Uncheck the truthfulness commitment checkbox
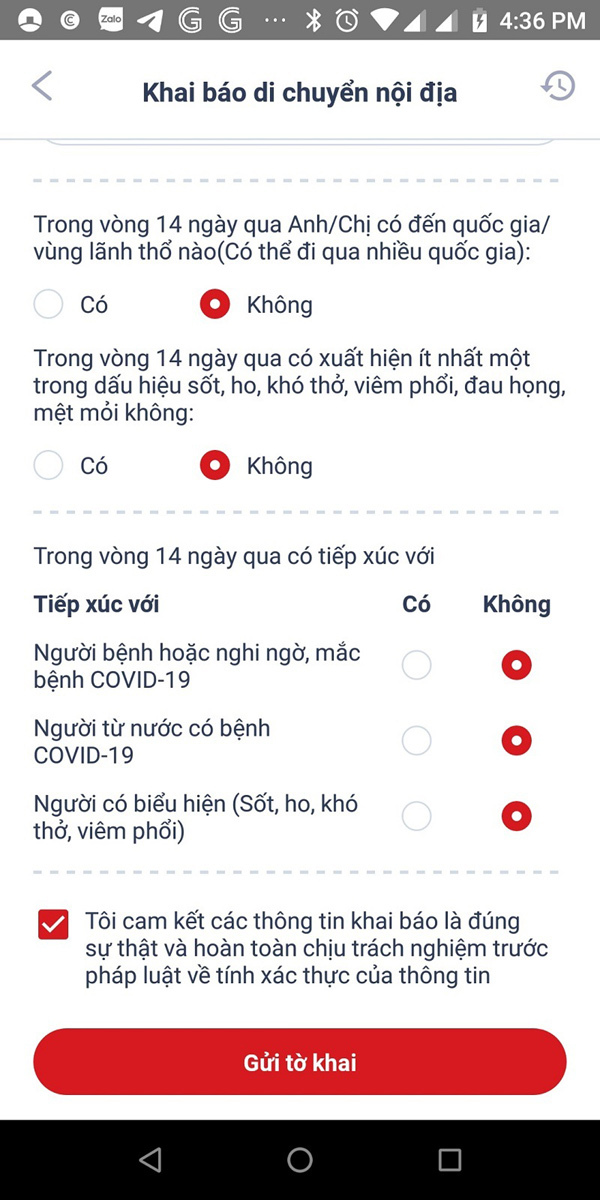This screenshot has width=600, height=1200. (53, 925)
